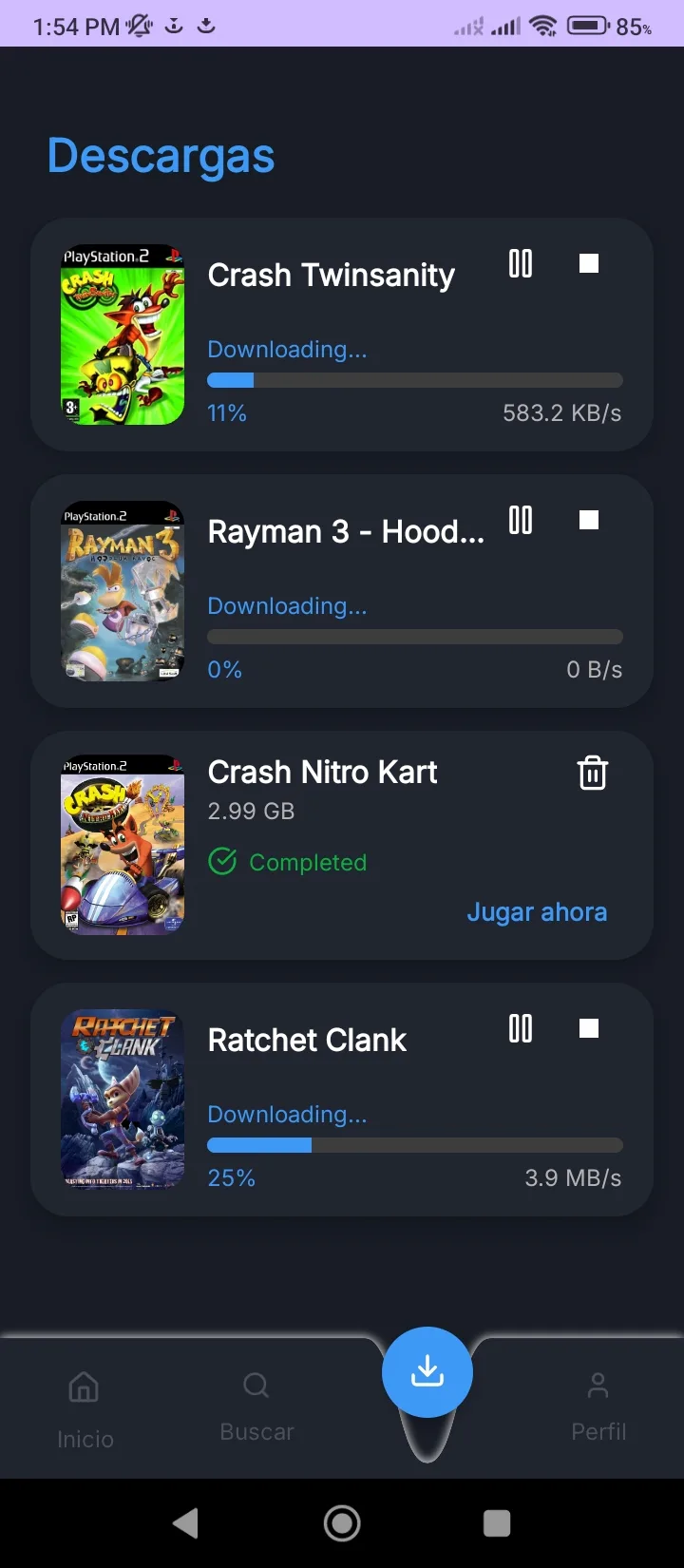The width and height of the screenshot is (684, 1568).
Task: Open the Ratchet Clank cover art
Action: [123, 1100]
